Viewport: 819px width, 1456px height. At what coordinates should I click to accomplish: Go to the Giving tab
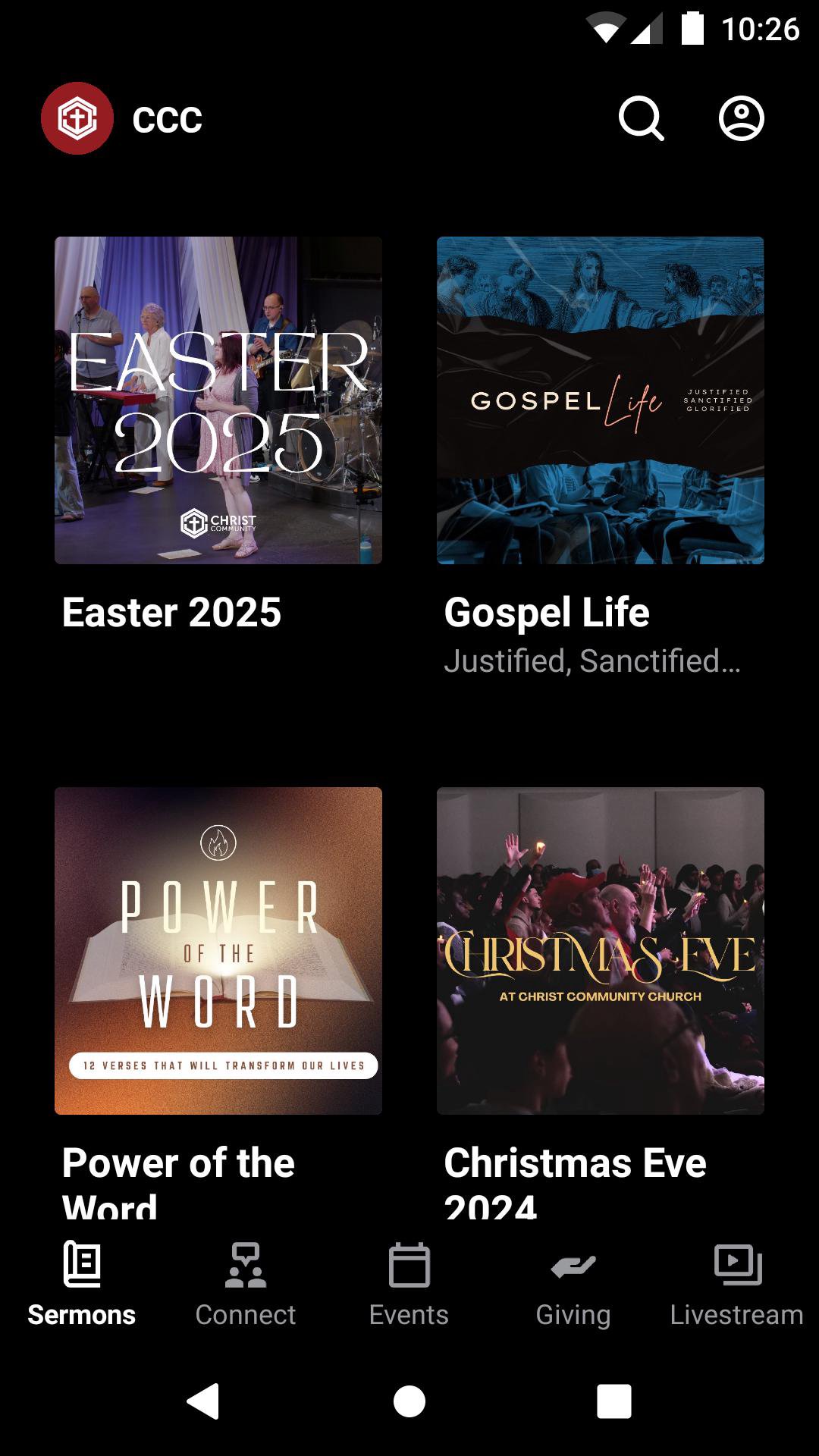(573, 1283)
